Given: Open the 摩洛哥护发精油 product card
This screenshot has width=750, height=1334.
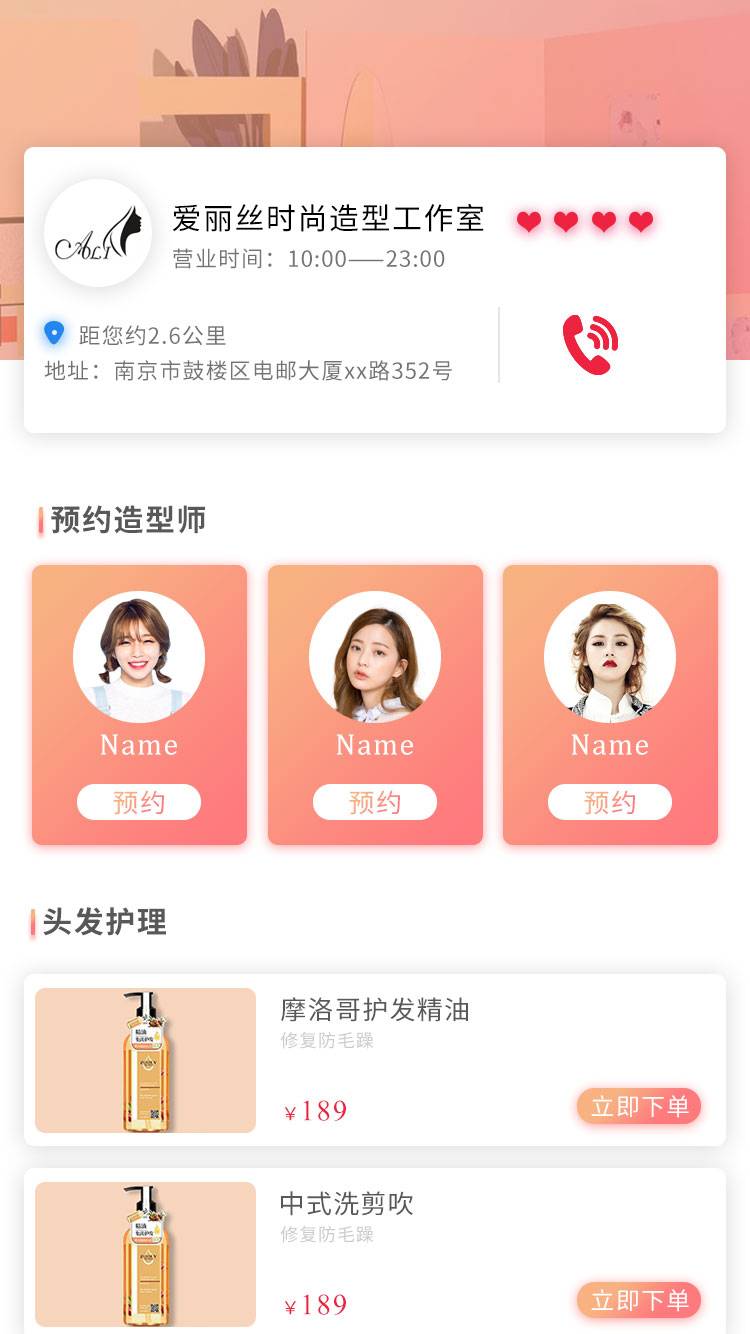Looking at the screenshot, I should [x=400, y=1040].
